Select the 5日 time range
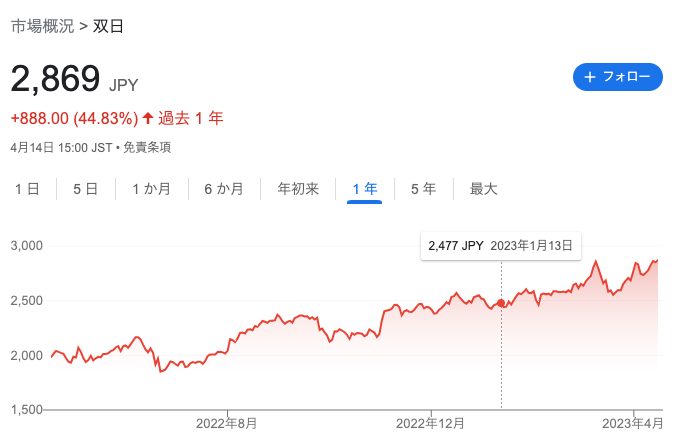This screenshot has height=443, width=675. tap(85, 188)
